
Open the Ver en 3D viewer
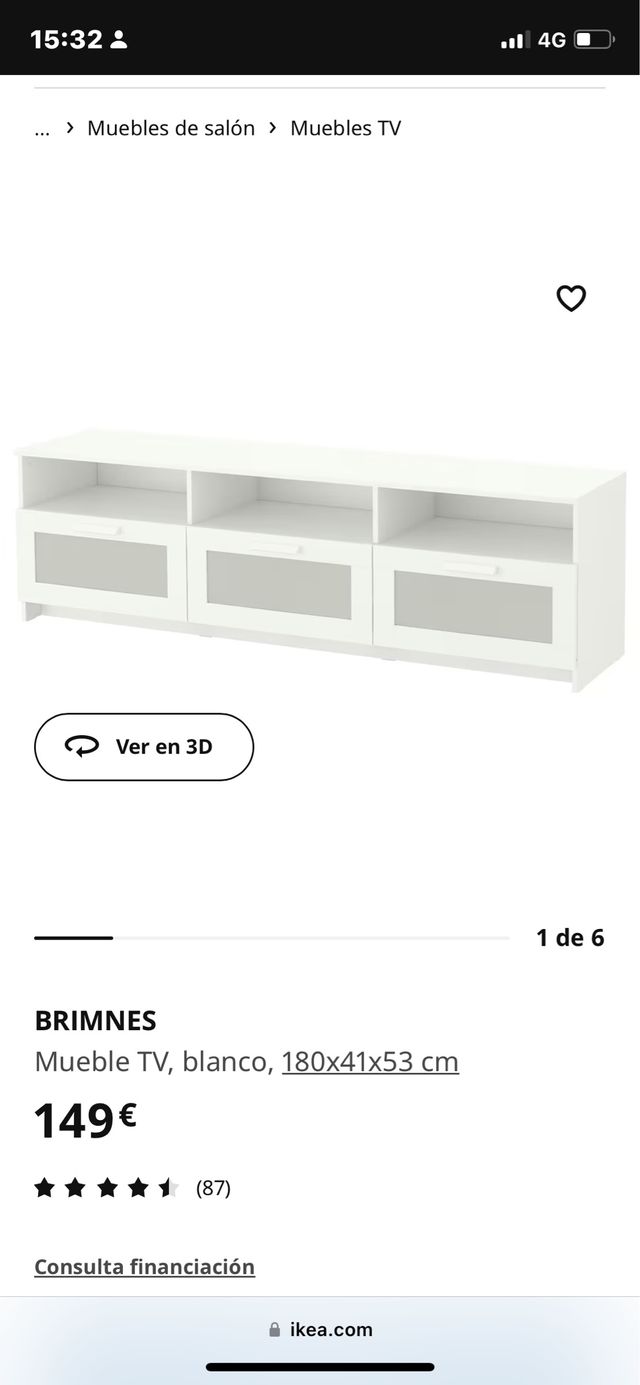coord(144,746)
